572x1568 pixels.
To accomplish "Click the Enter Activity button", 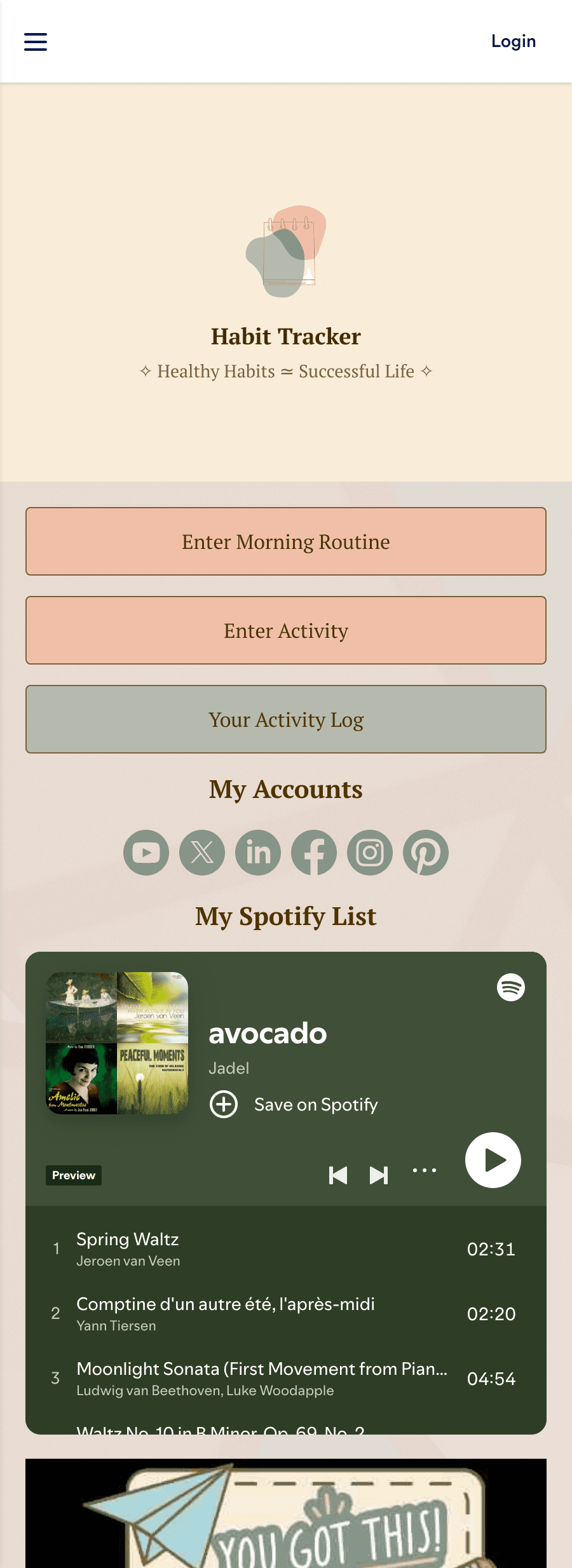I will point(286,630).
